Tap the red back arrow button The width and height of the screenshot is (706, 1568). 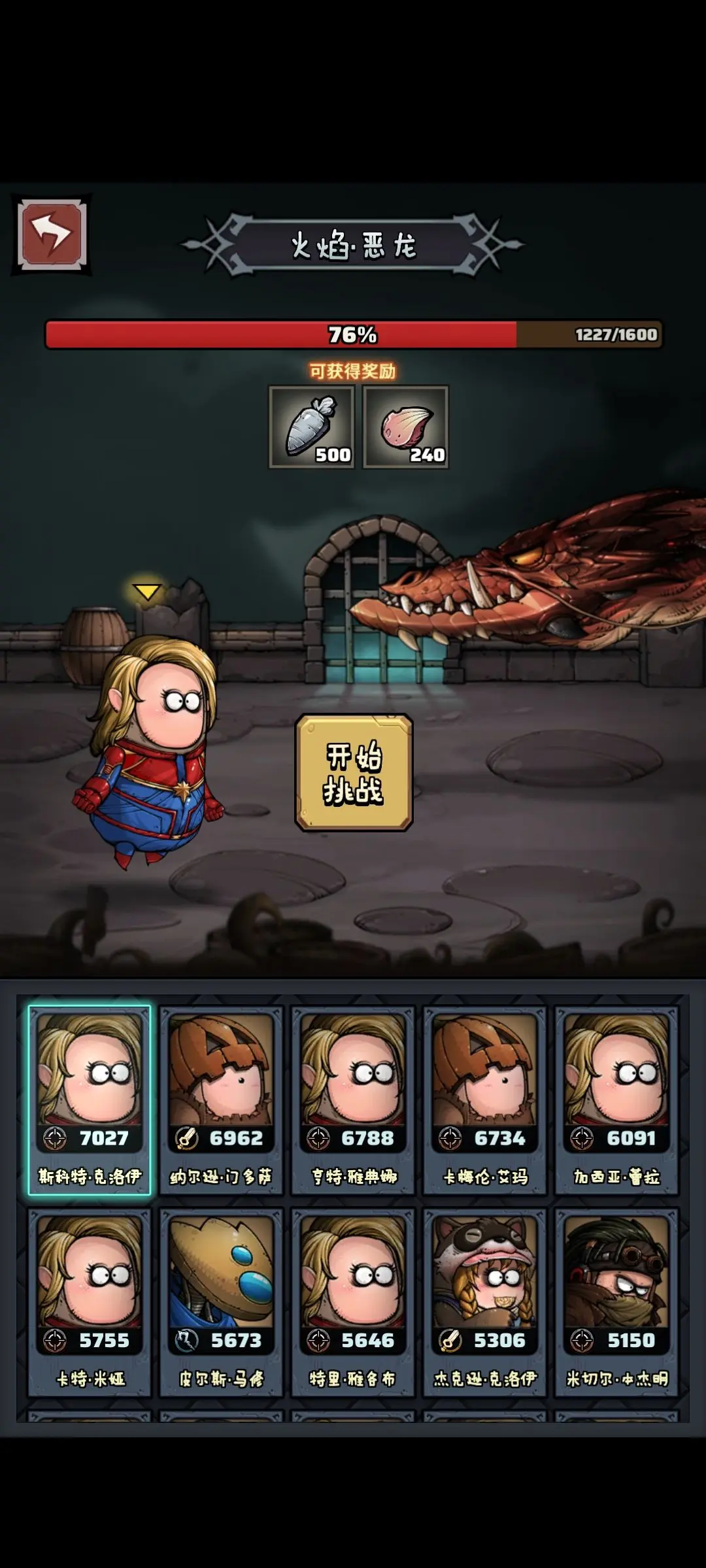[52, 235]
